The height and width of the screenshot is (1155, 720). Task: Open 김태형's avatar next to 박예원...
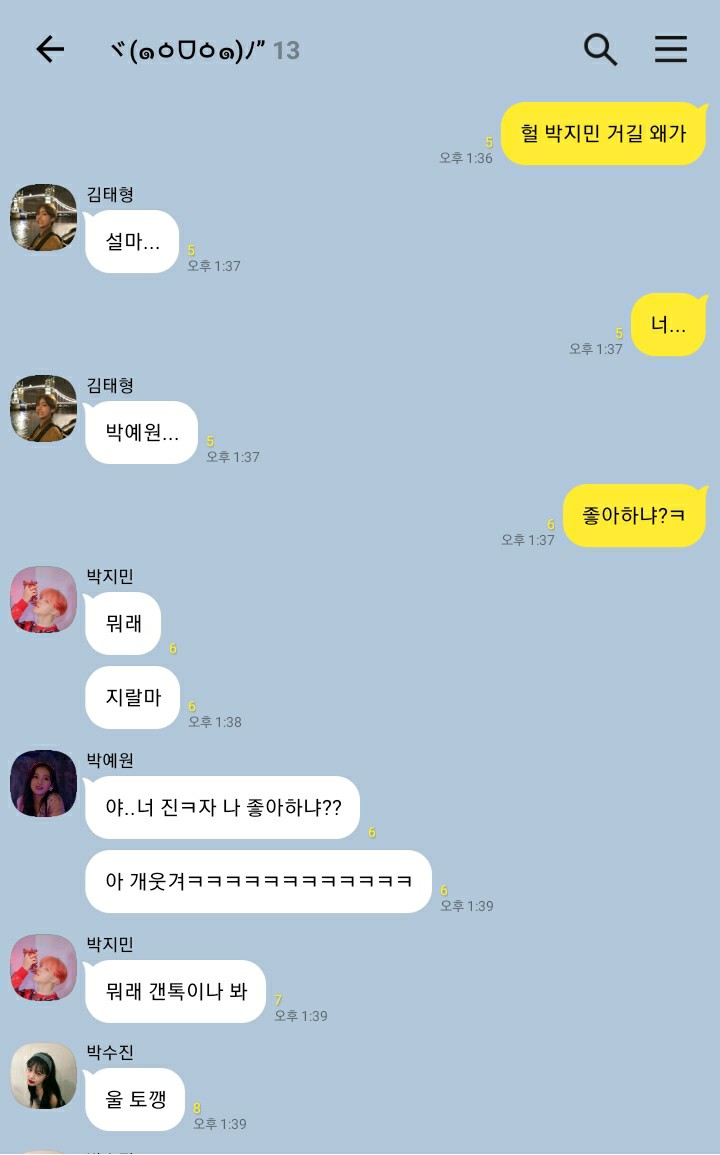point(43,408)
